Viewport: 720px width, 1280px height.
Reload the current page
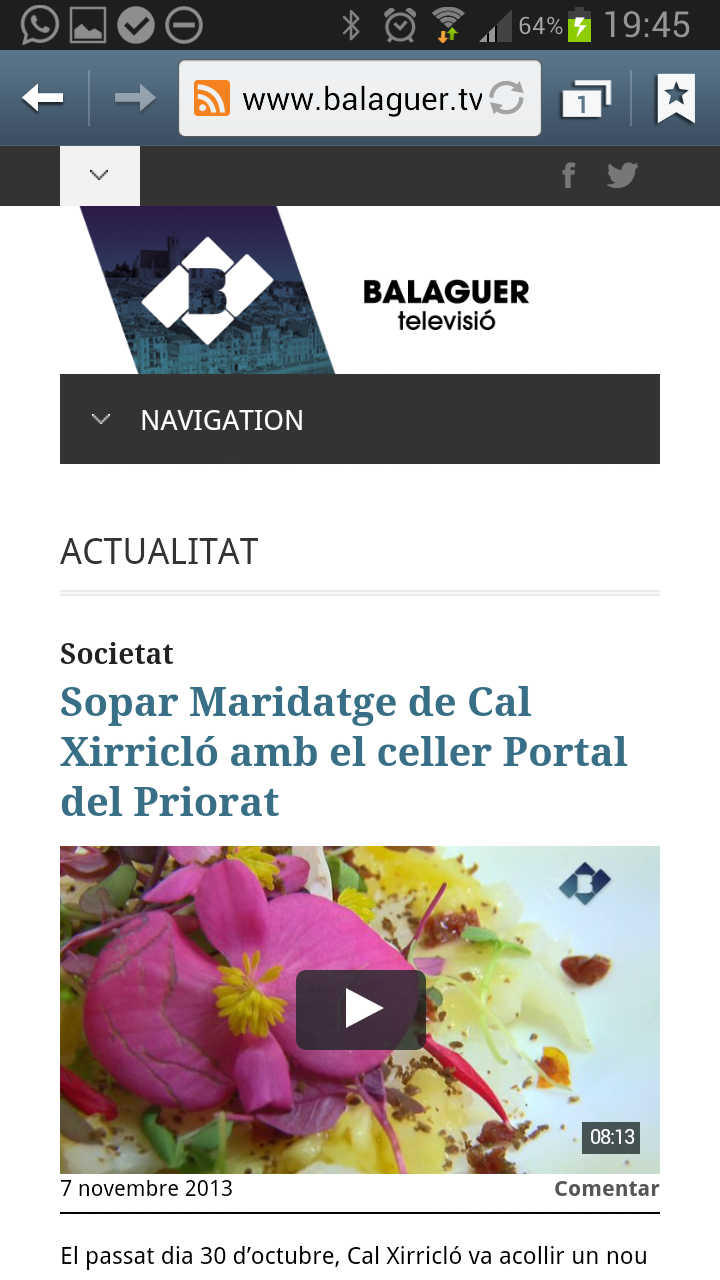[508, 99]
